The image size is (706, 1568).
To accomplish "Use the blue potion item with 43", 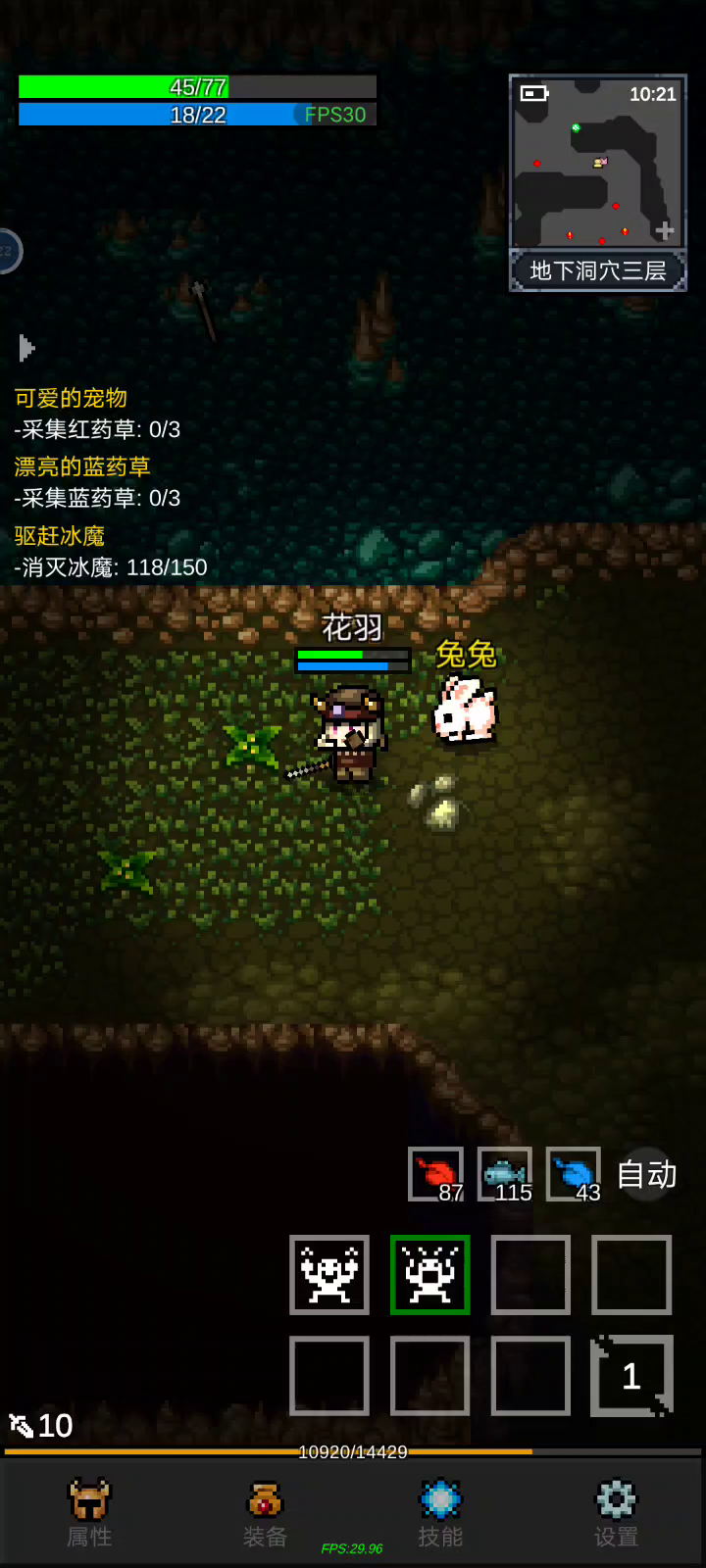I will click(x=574, y=1174).
